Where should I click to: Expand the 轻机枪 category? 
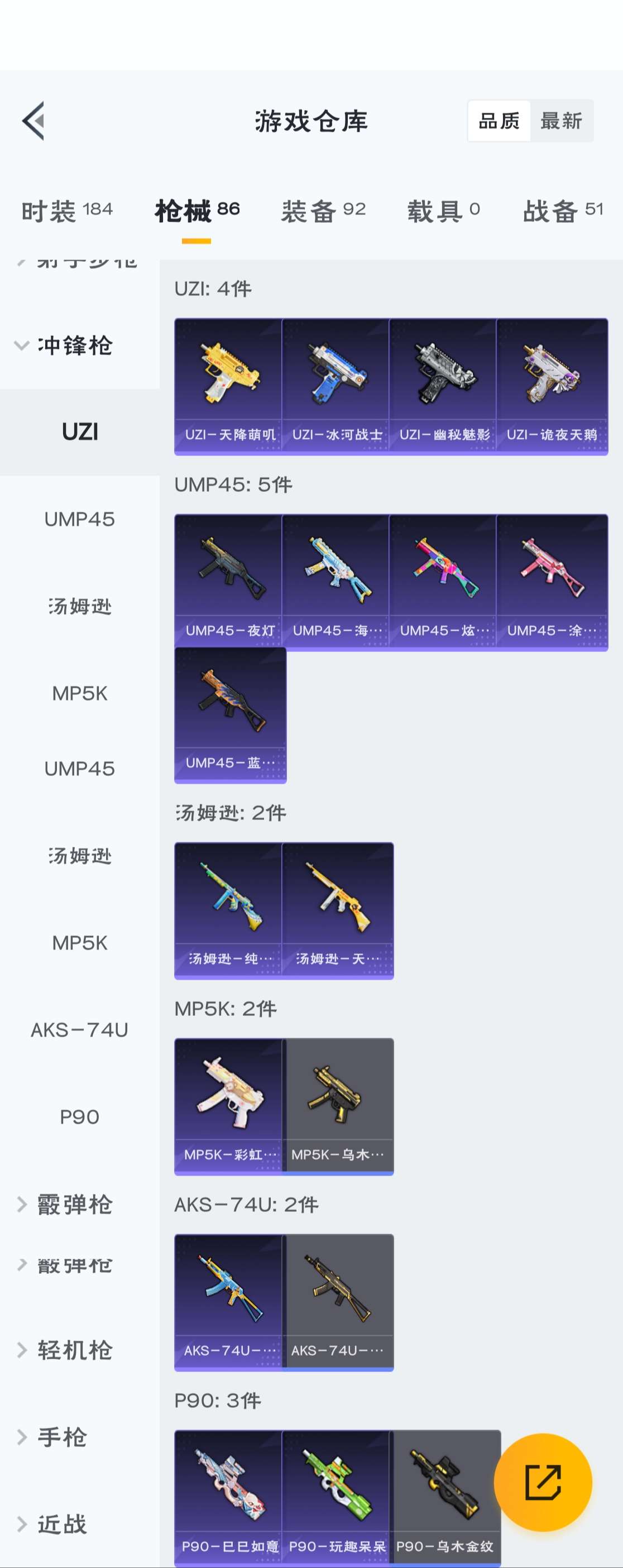tap(63, 1350)
